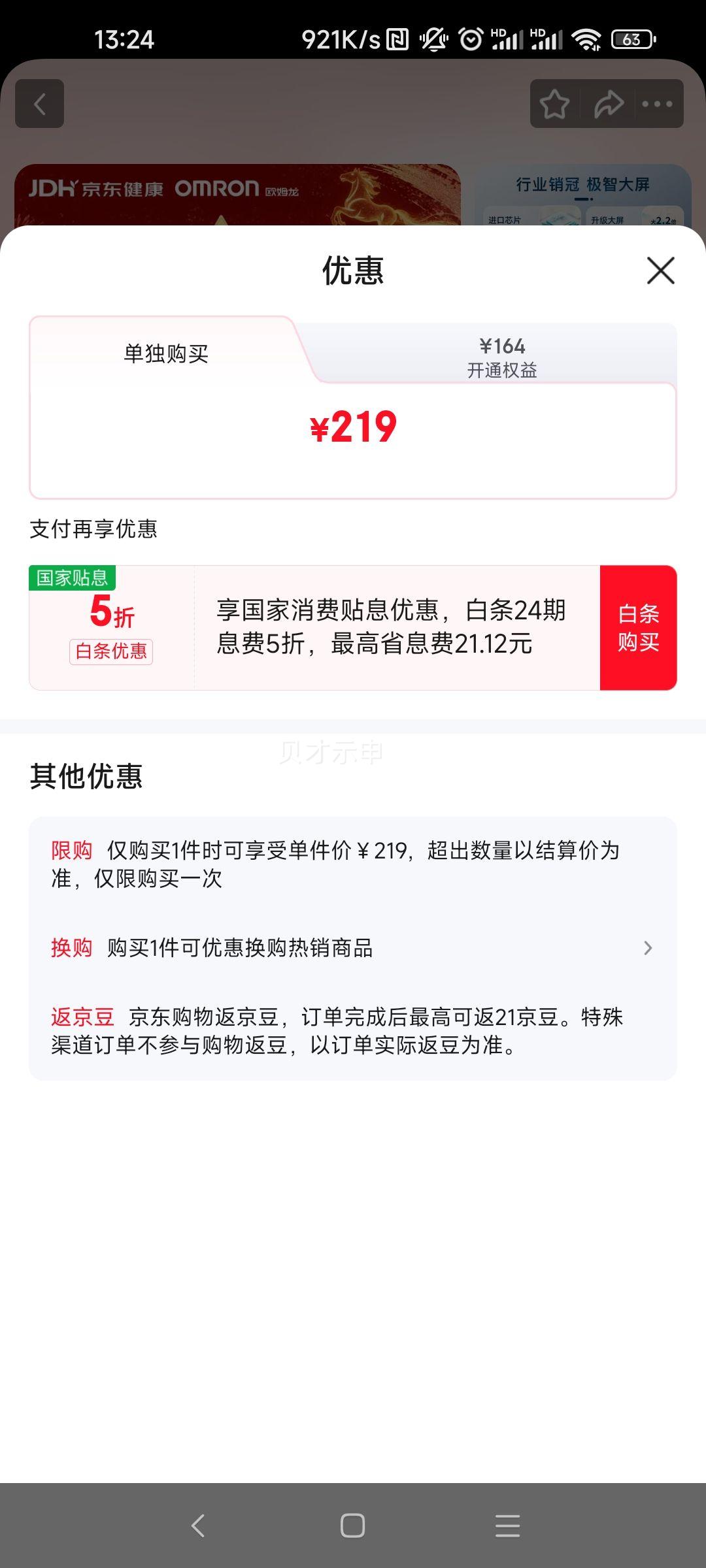Tap the green 国家贴息 badge

tap(74, 578)
